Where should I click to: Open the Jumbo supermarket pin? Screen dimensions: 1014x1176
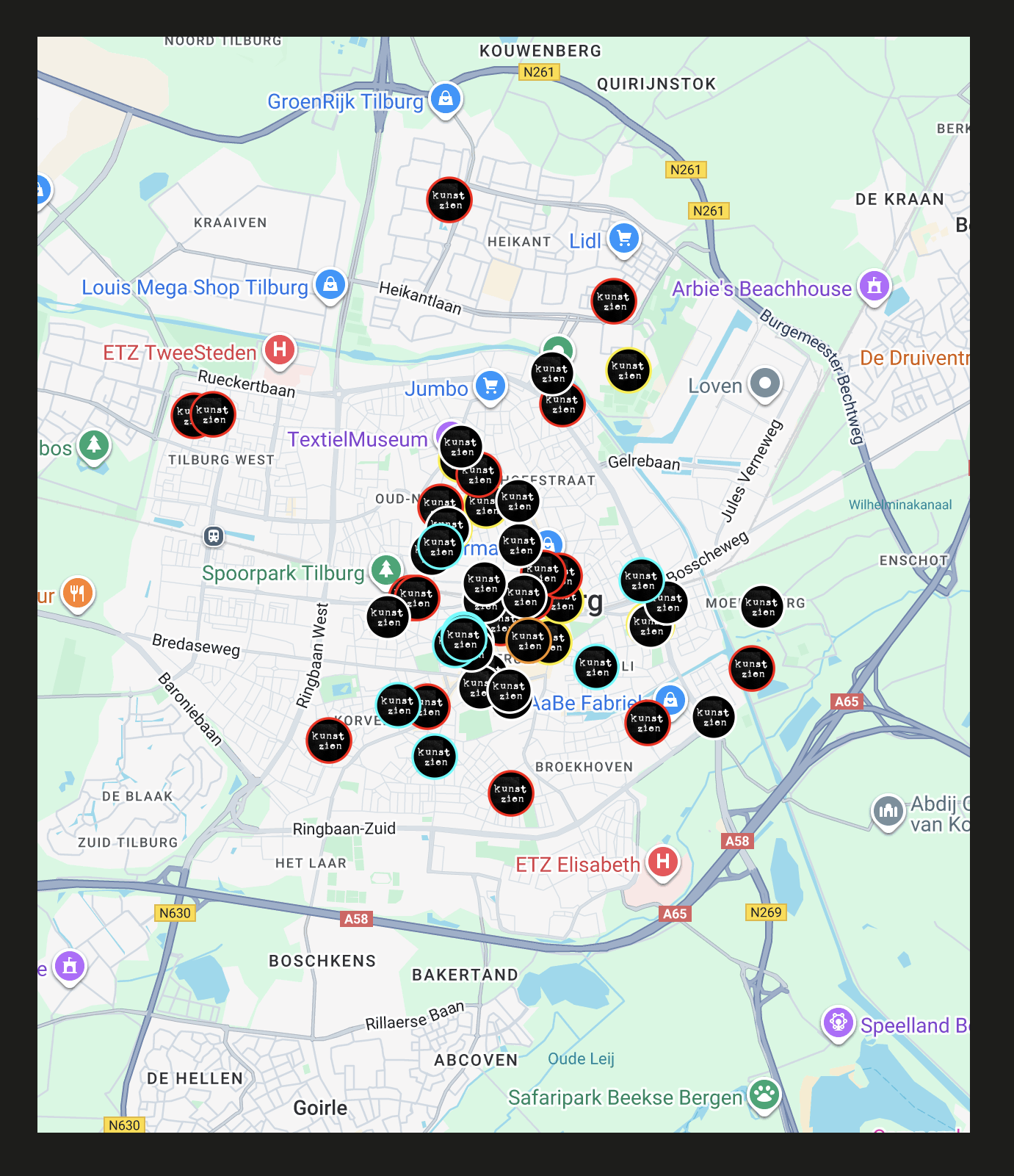tap(490, 385)
